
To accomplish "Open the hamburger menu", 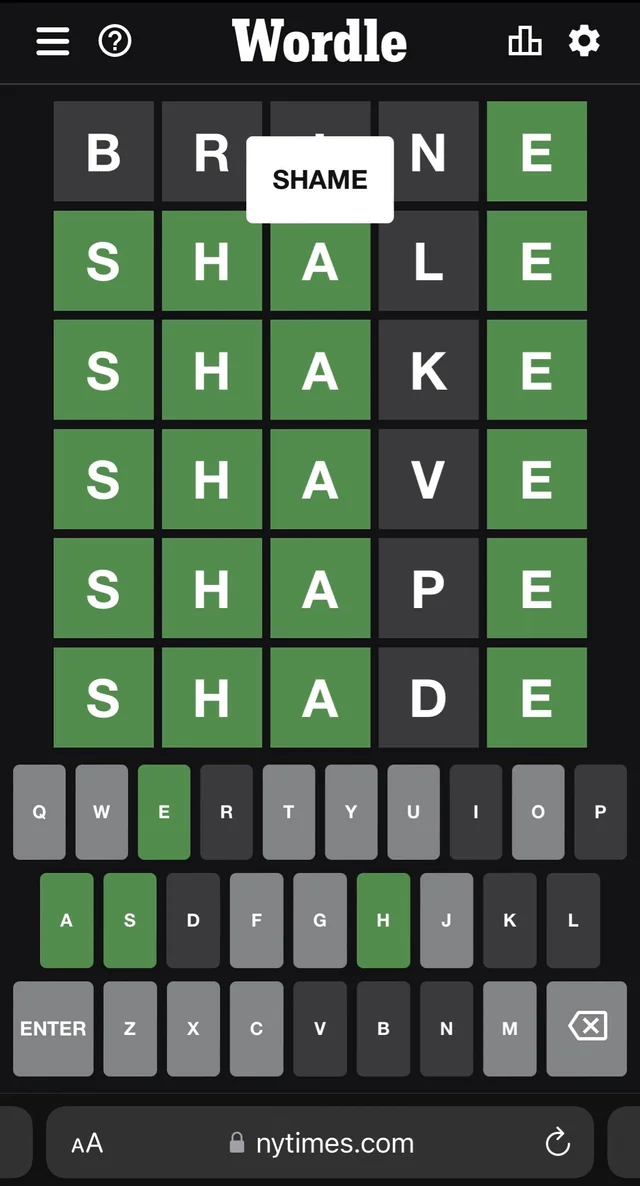I will coord(53,41).
